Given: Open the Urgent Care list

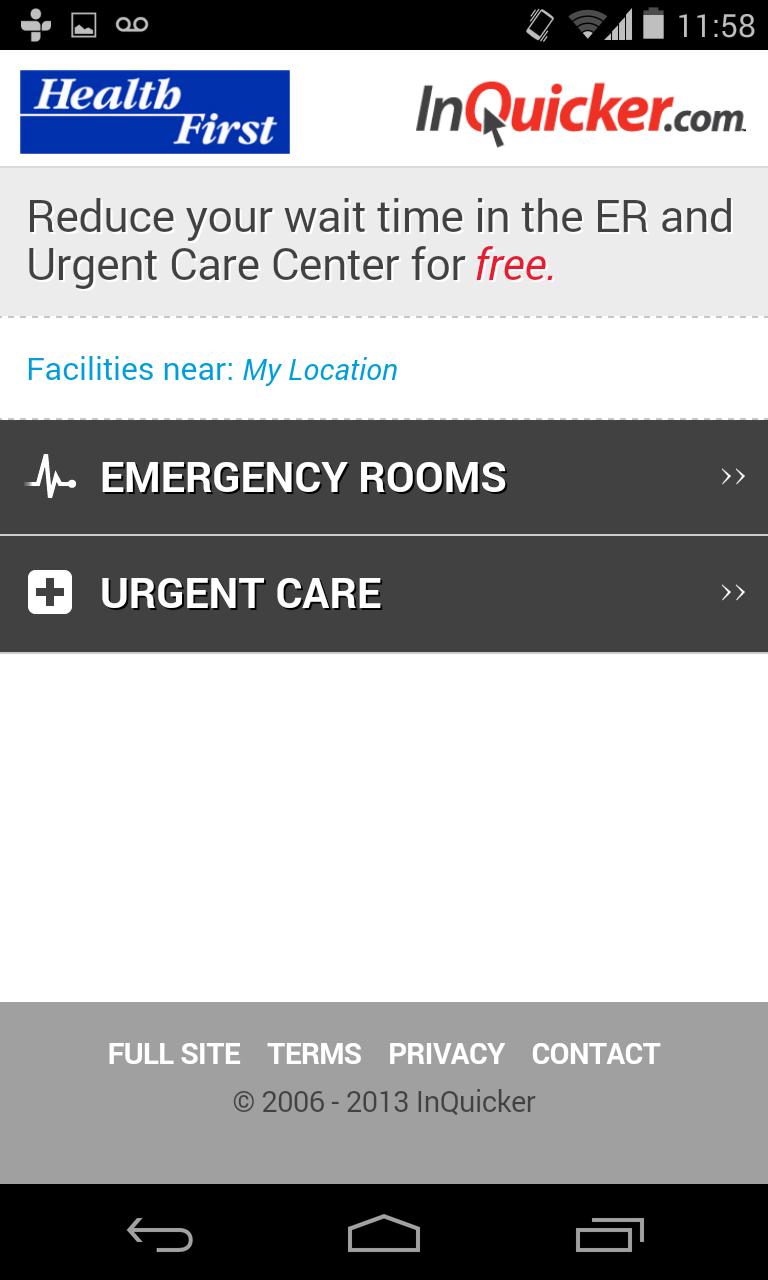Looking at the screenshot, I should coord(384,594).
